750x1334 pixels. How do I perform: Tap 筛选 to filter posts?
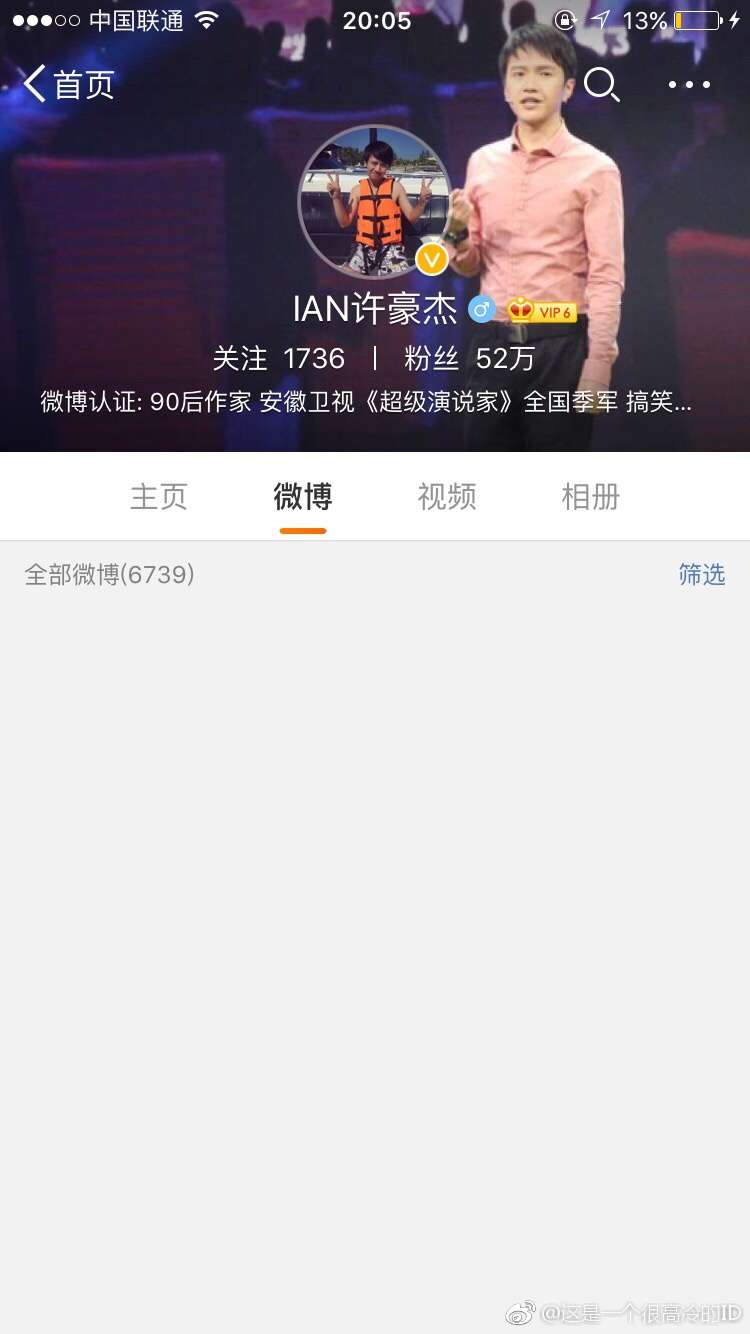(x=701, y=574)
